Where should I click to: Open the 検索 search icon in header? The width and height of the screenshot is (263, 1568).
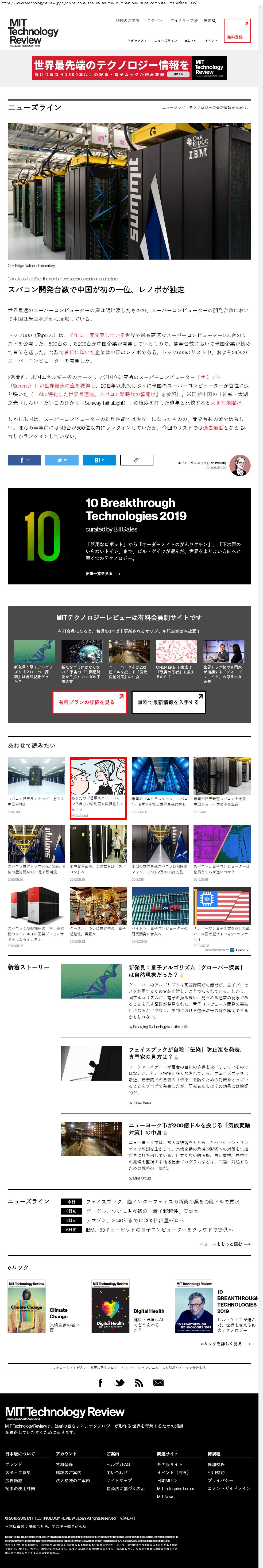[x=210, y=21]
